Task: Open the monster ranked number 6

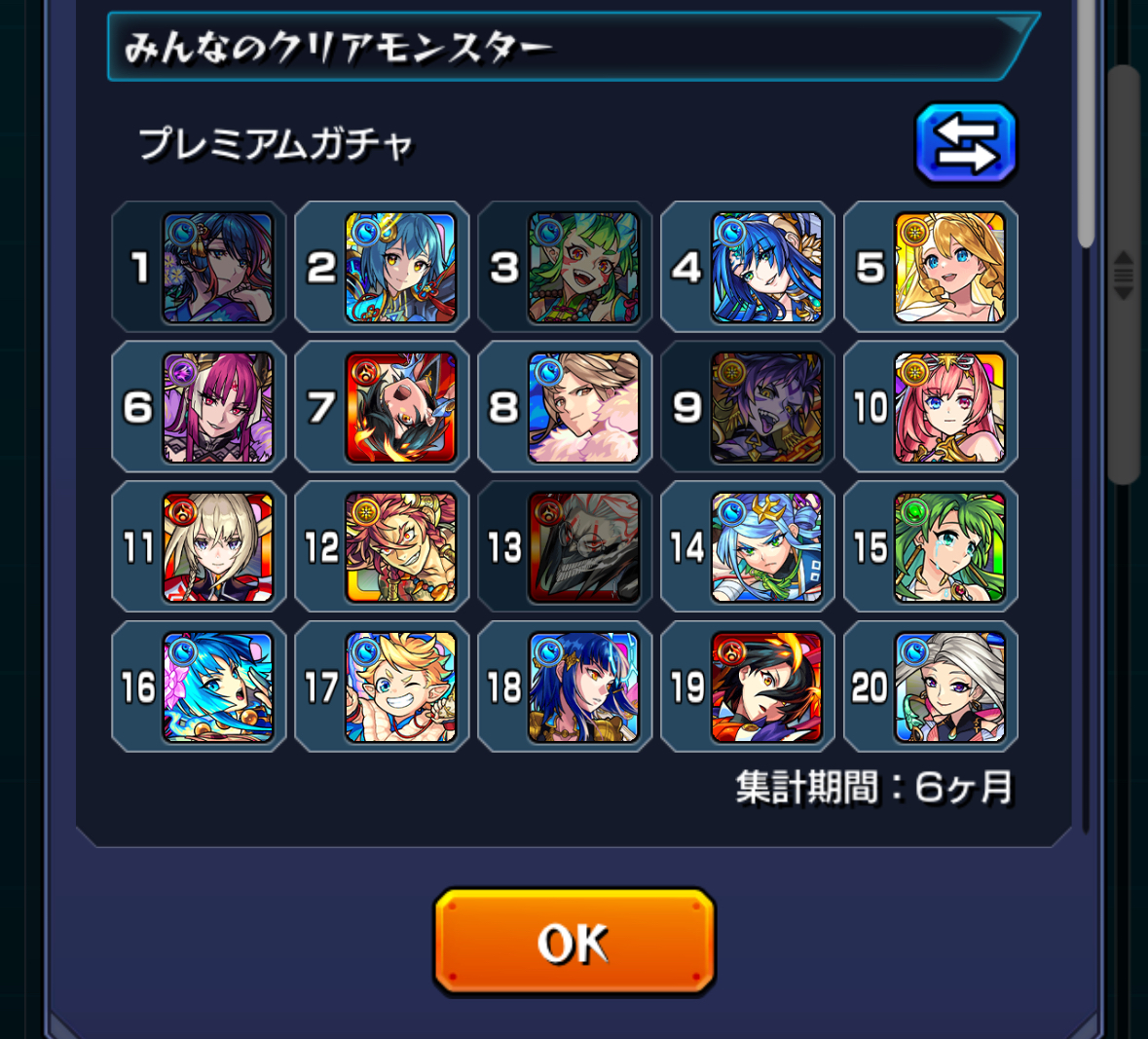Action: pos(217,407)
